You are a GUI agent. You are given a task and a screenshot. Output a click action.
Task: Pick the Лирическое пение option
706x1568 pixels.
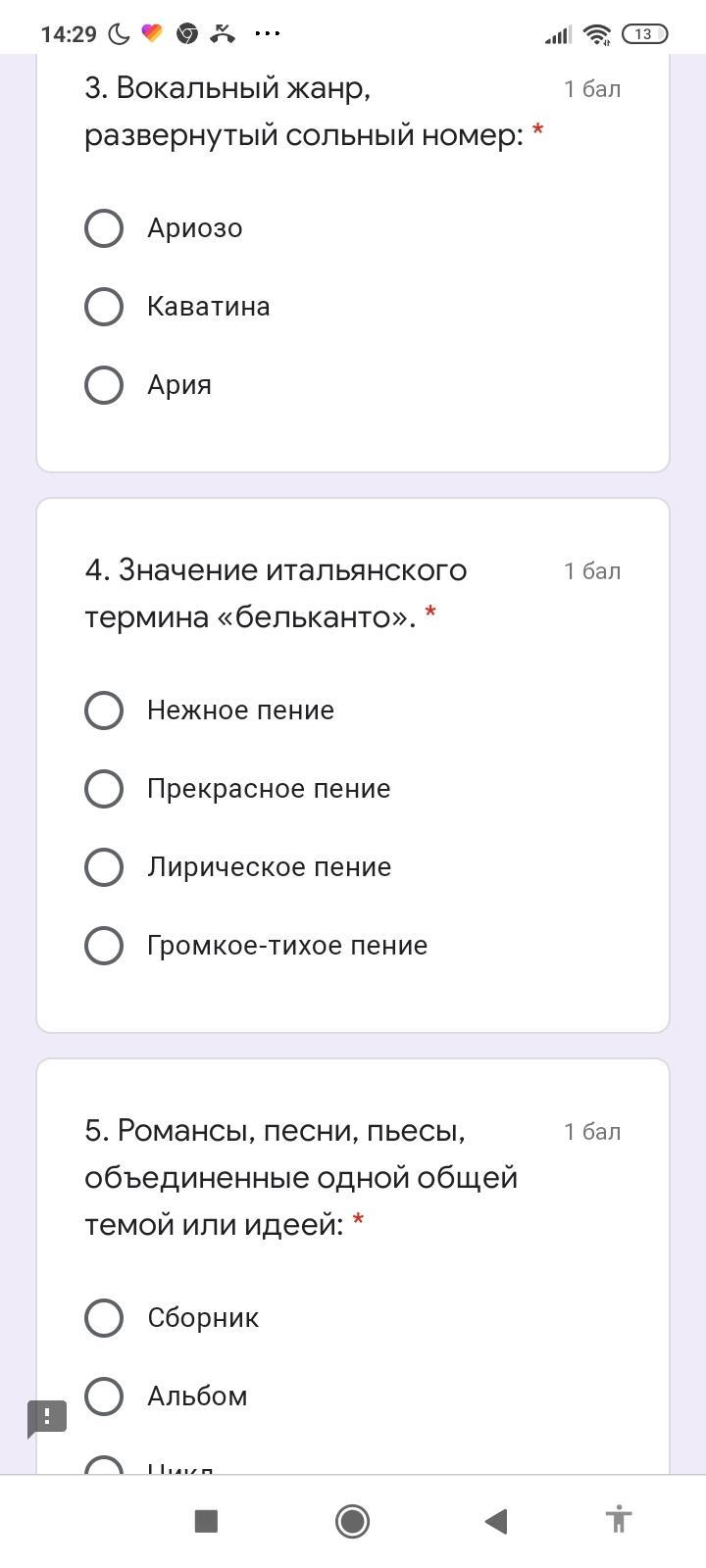104,867
